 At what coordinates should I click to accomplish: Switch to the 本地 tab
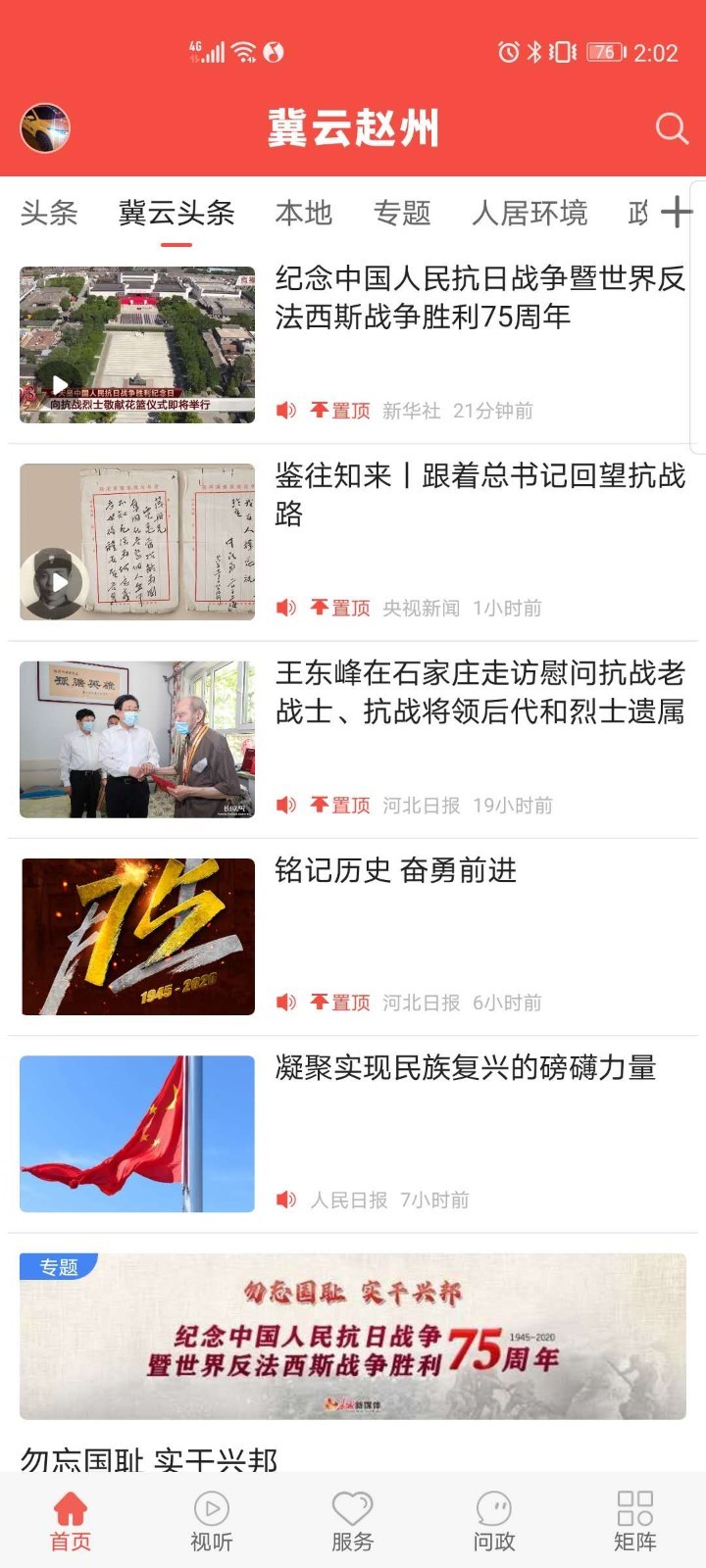304,213
